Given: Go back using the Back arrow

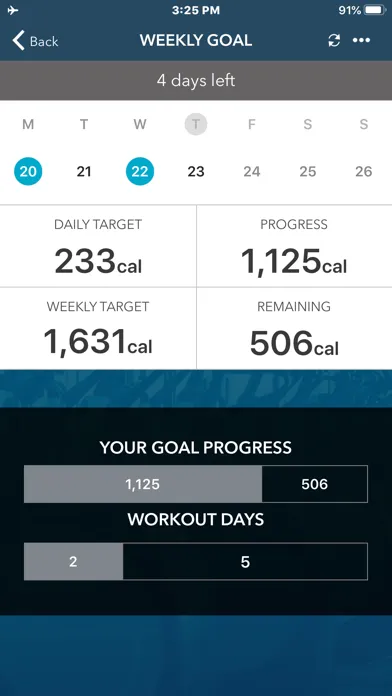Looking at the screenshot, I should pos(35,41).
